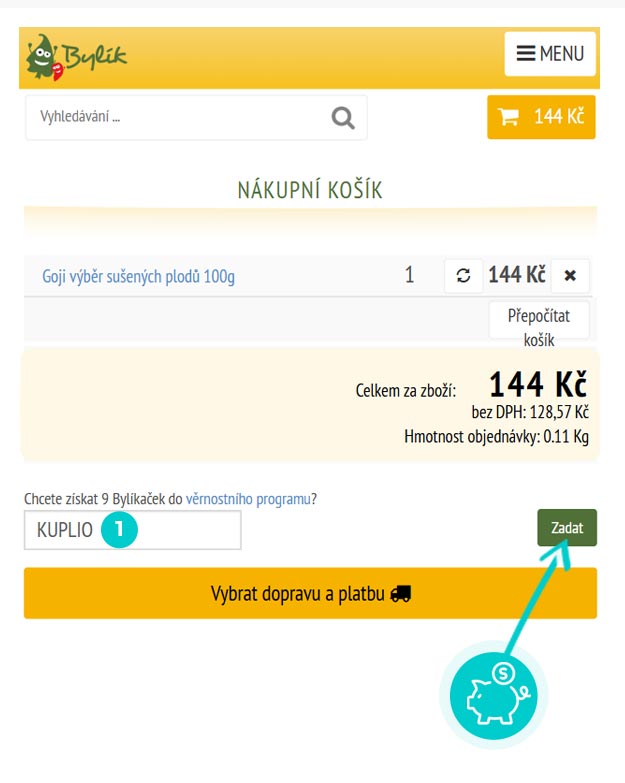625x783 pixels.
Task: Open the cart button showing 144 Kč
Action: click(x=540, y=117)
